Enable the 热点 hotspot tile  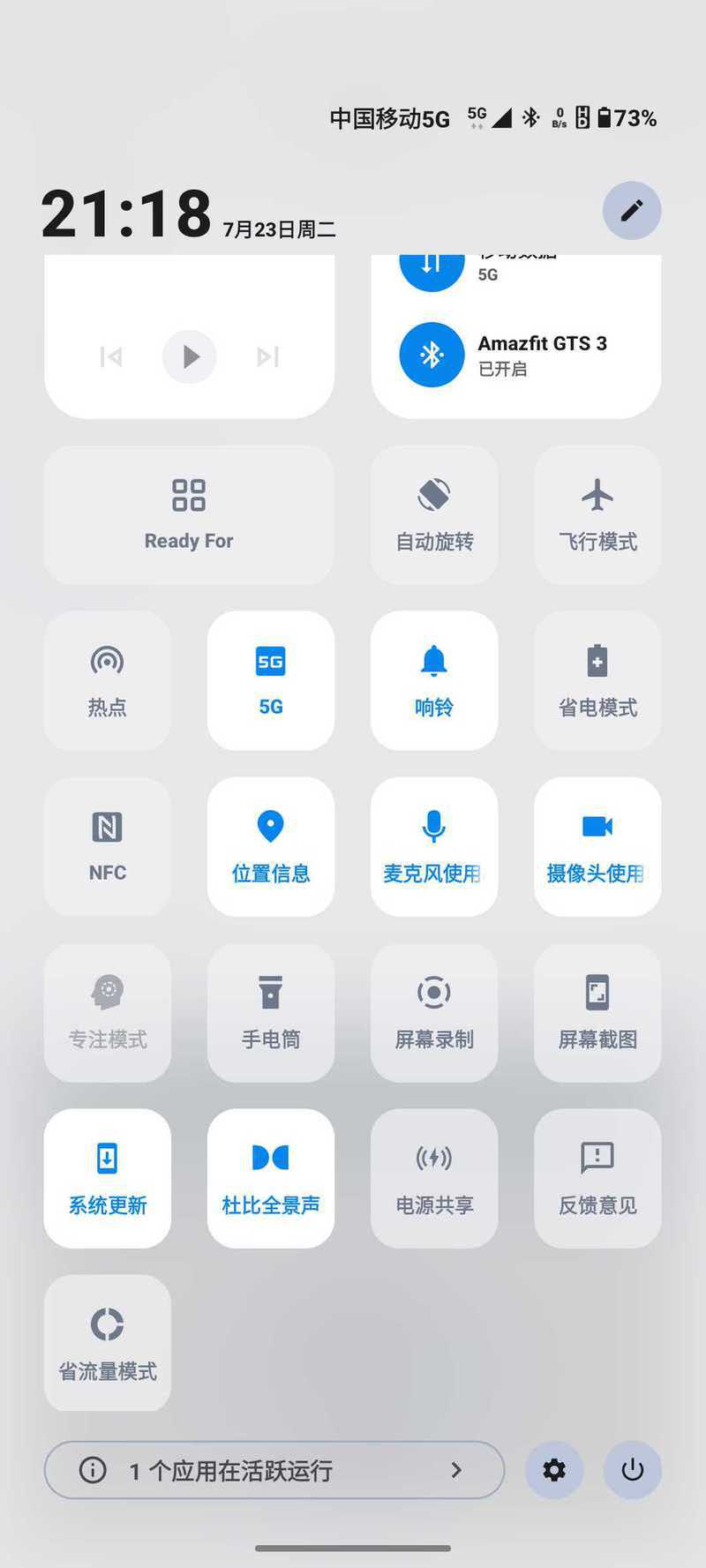tap(108, 680)
